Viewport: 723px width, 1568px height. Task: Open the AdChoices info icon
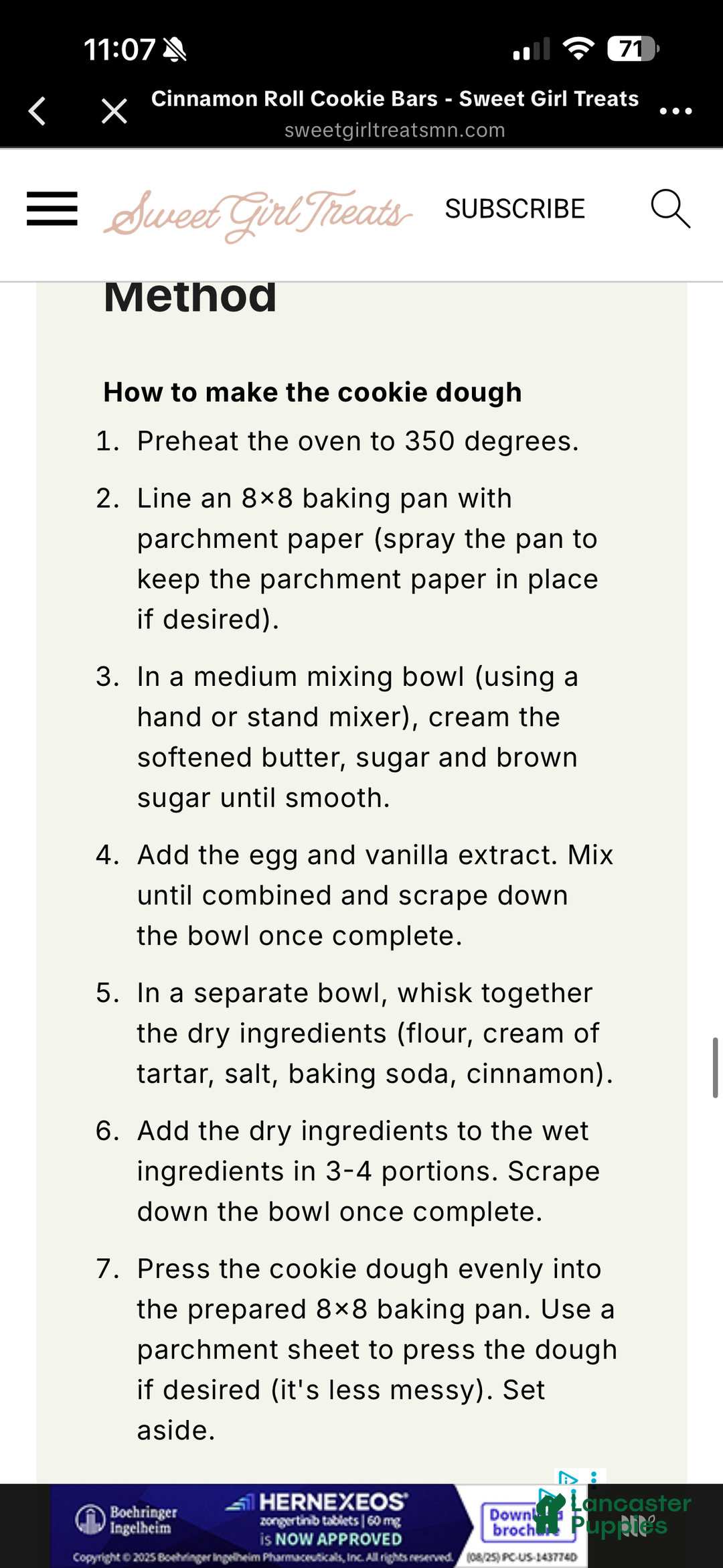[x=567, y=1477]
